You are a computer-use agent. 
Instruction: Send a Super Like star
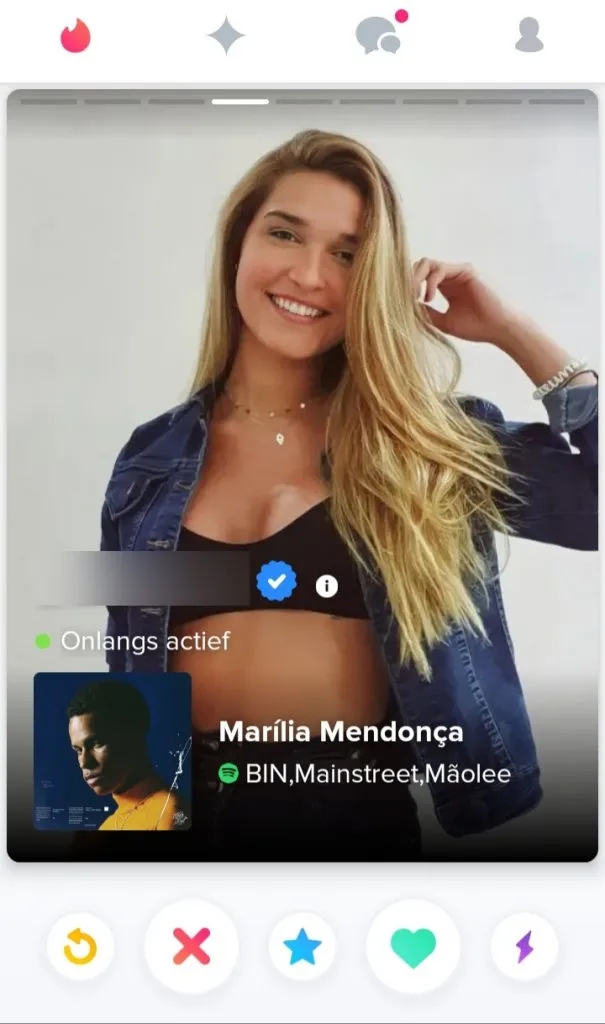(x=302, y=946)
